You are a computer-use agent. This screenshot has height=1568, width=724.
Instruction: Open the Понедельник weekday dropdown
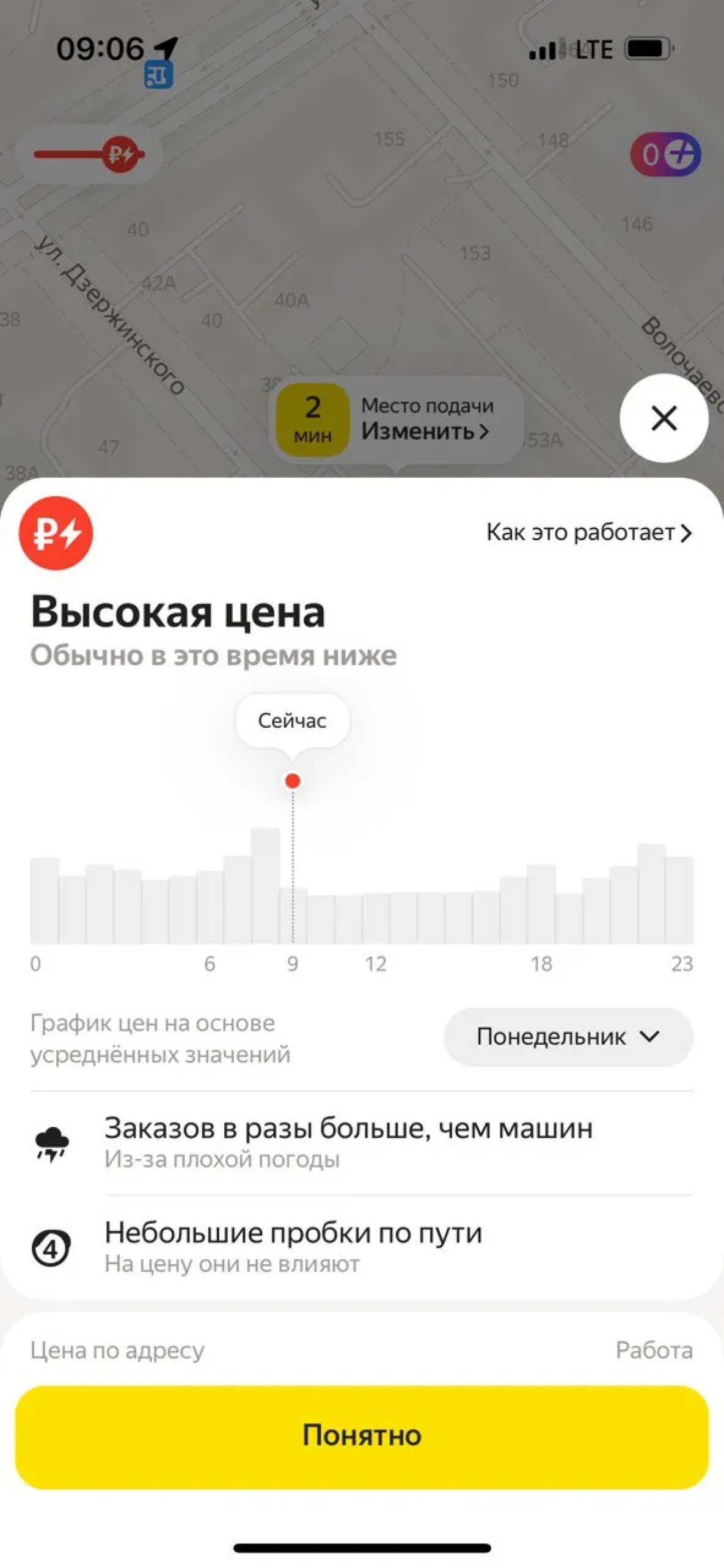[568, 1037]
